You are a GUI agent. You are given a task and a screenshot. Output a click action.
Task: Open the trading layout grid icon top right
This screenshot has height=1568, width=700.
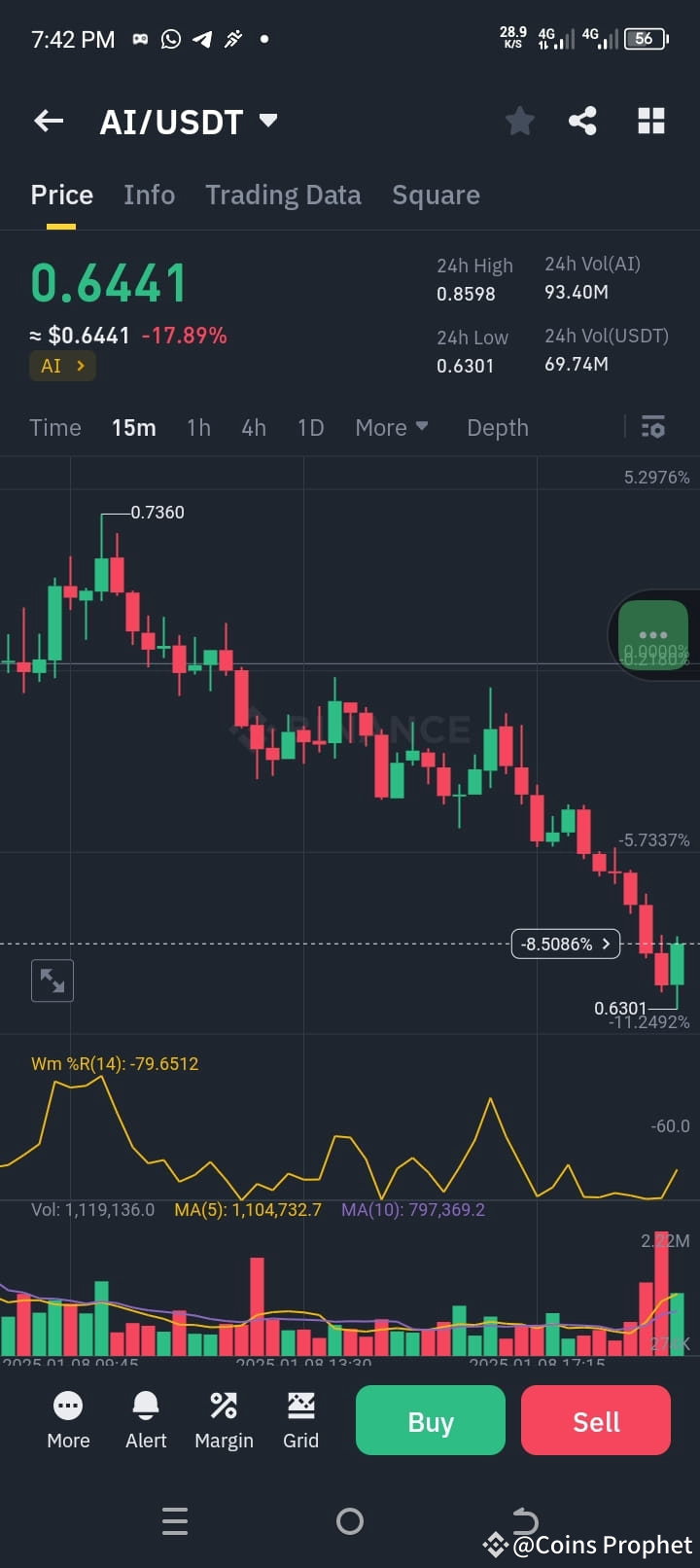click(x=650, y=121)
